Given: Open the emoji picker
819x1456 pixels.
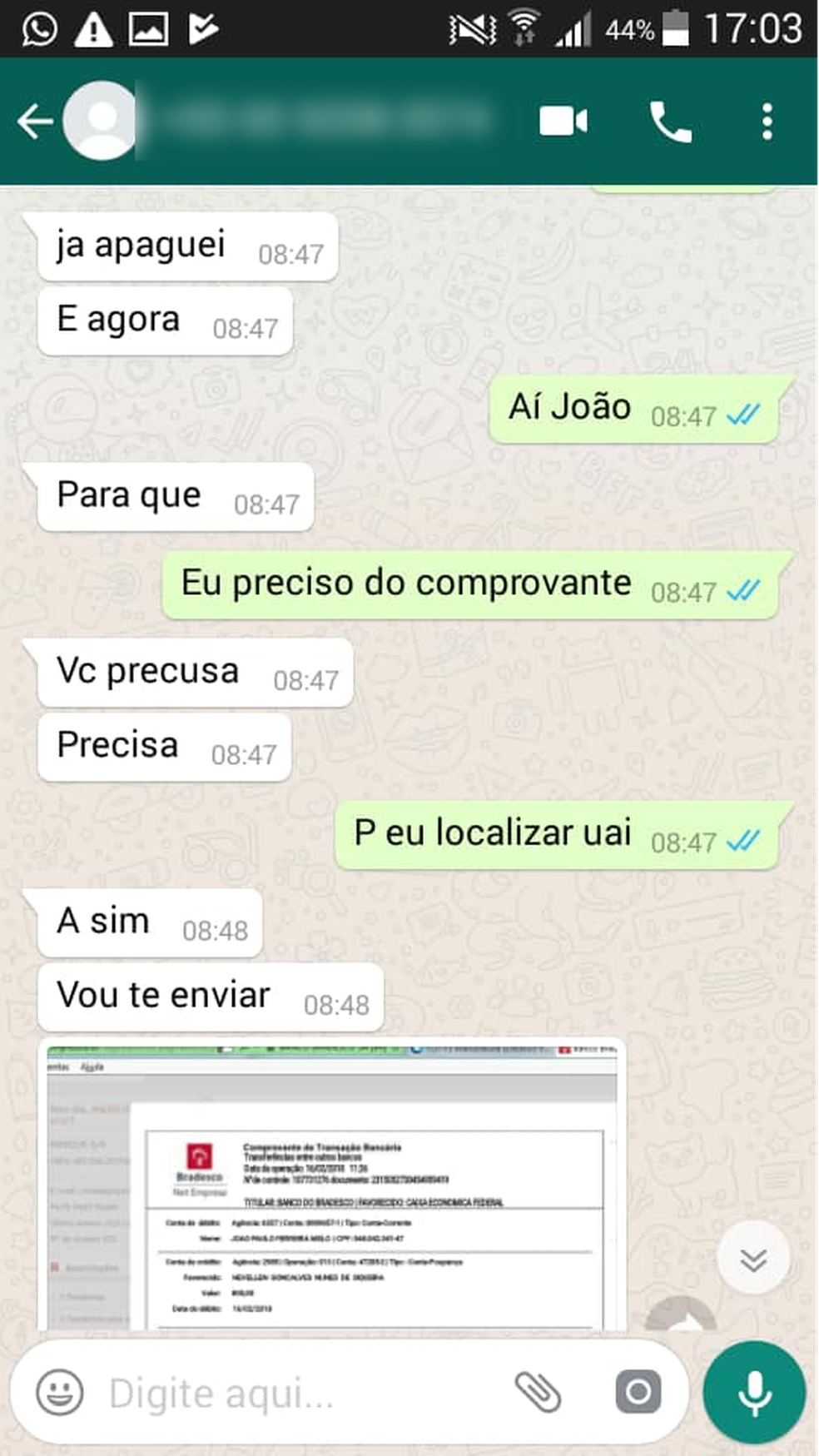Looking at the screenshot, I should [60, 1392].
